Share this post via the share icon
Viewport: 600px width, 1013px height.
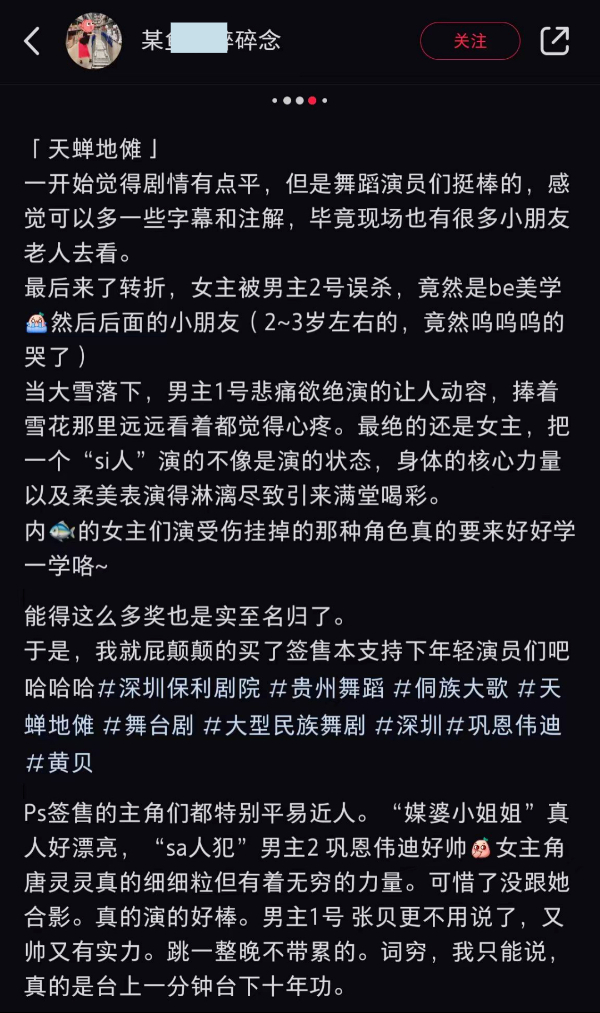[554, 41]
